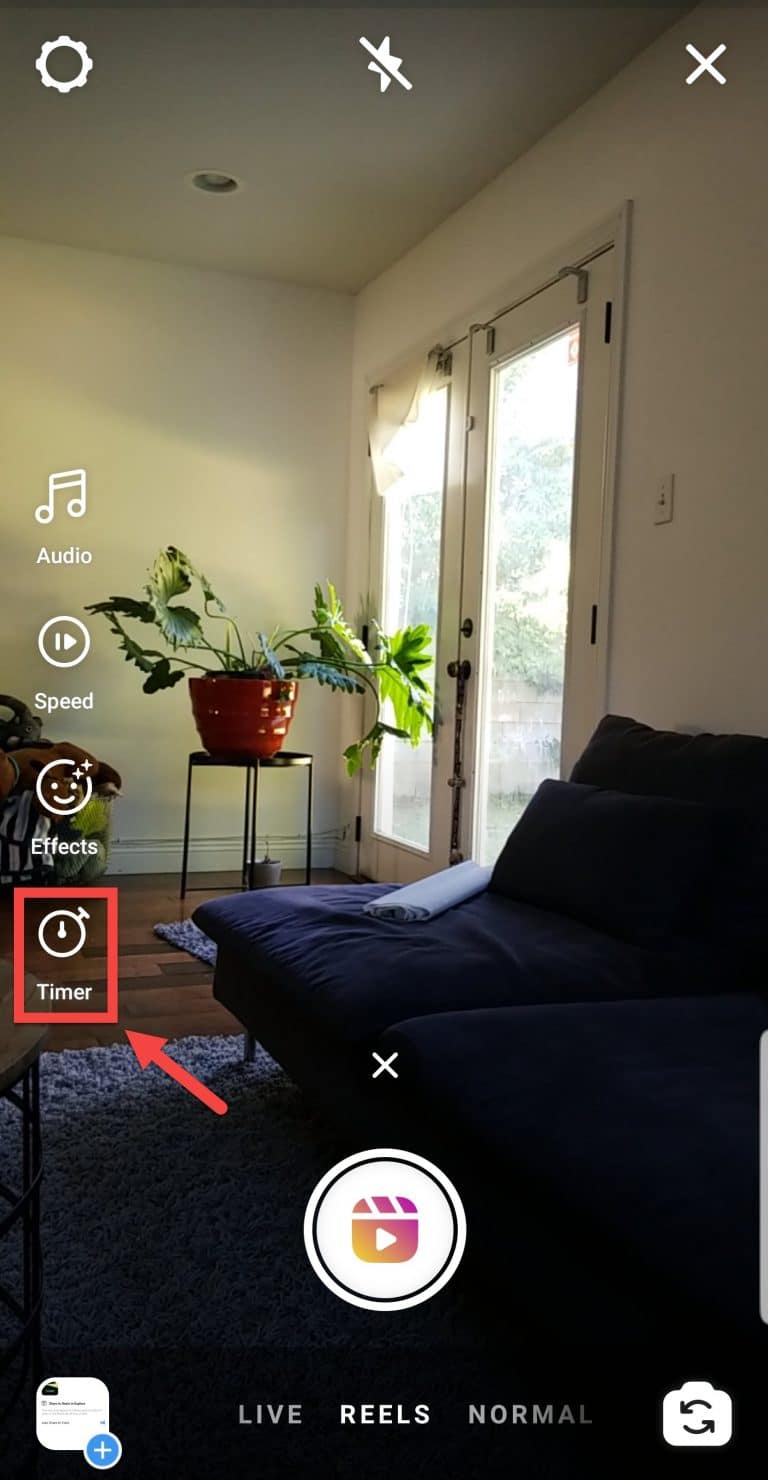Close the camera screen

(705, 66)
